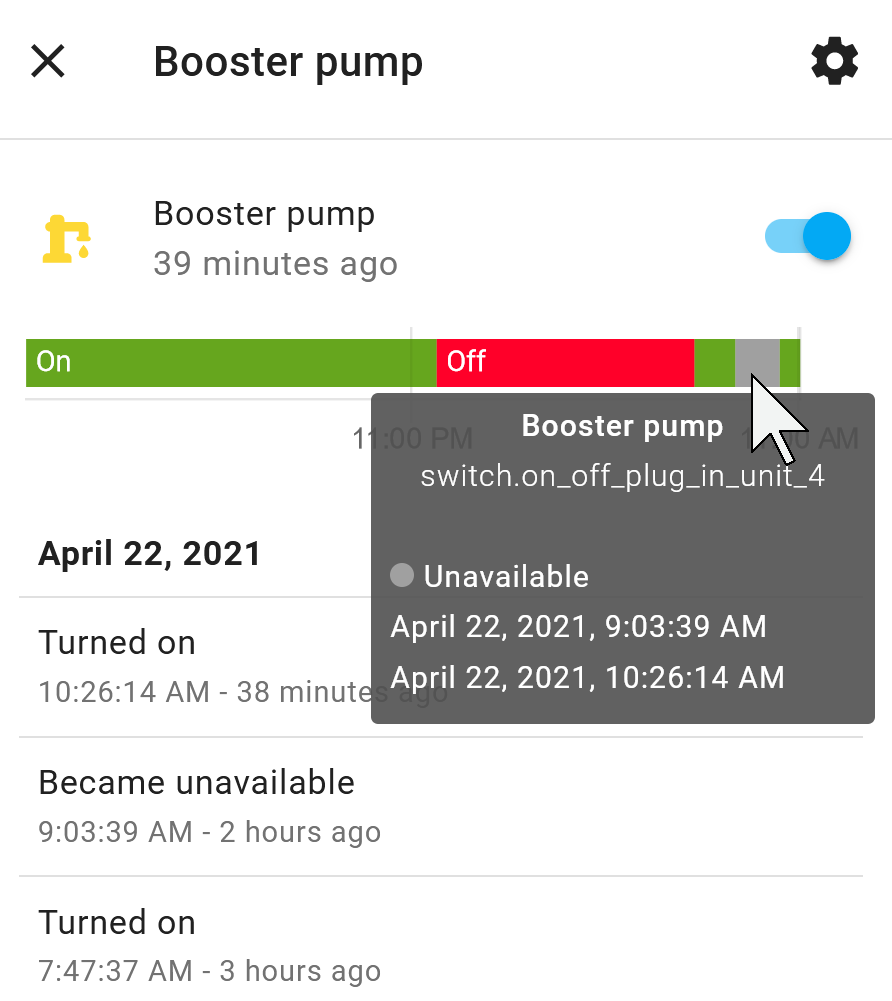Toggle the Booster pump switch off
This screenshot has height=1001, width=892.
click(807, 236)
